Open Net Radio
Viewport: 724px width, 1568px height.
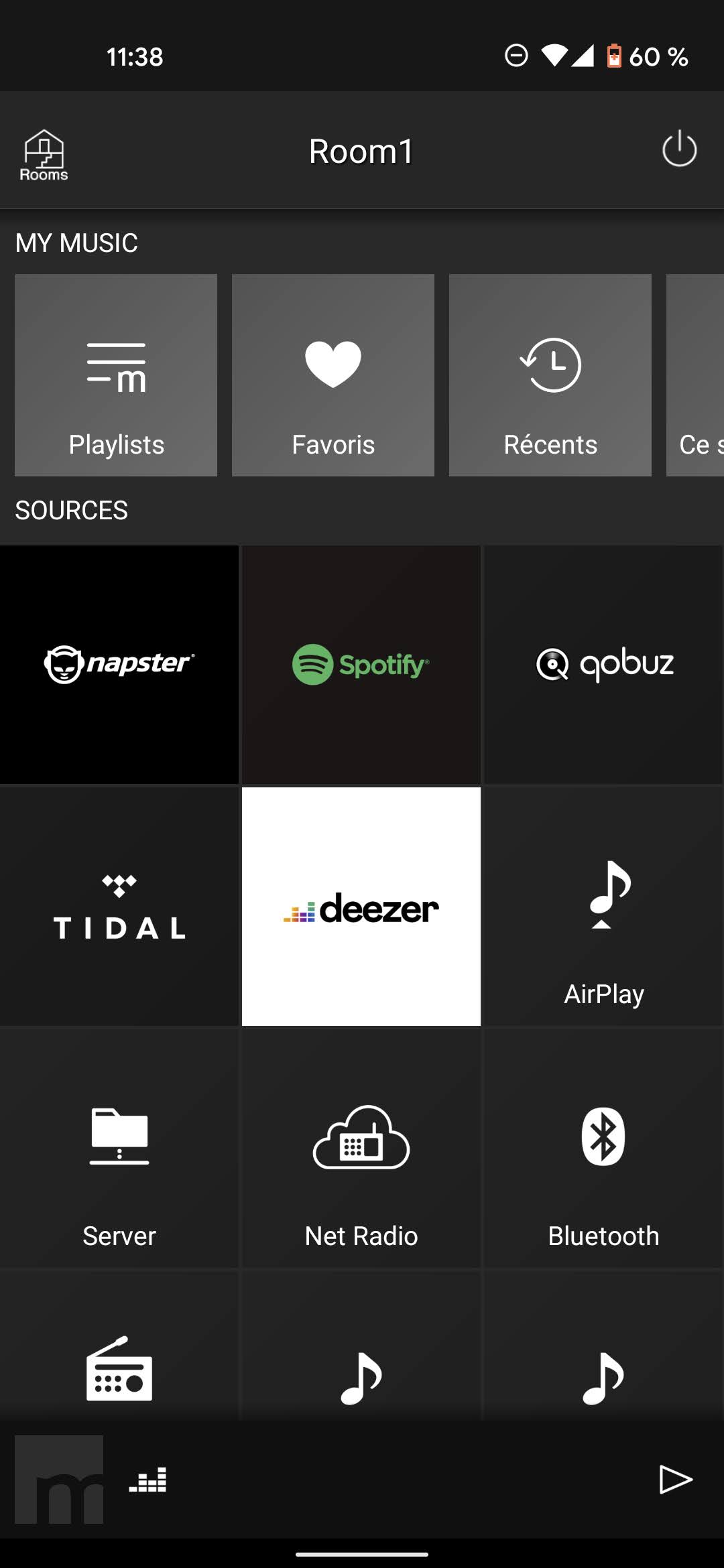coord(361,1149)
